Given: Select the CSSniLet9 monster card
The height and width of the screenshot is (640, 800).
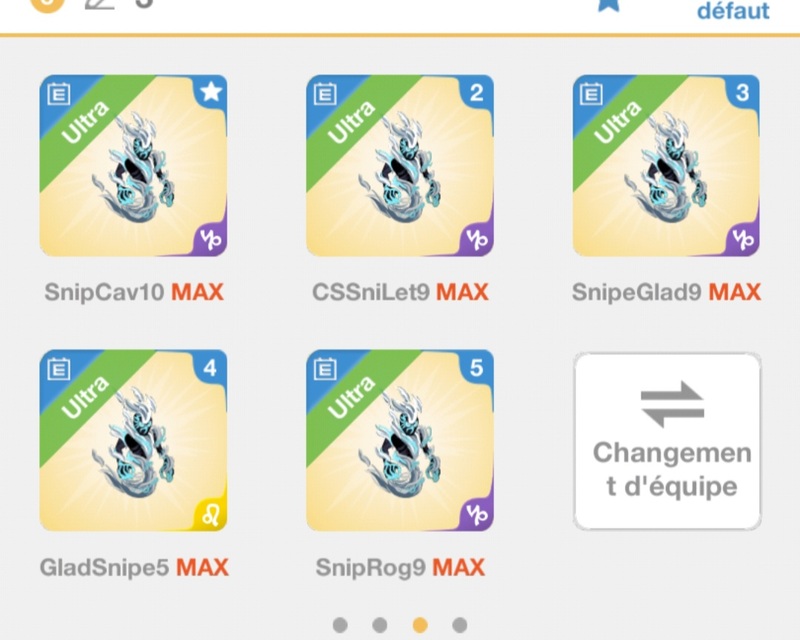Looking at the screenshot, I should pyautogui.click(x=400, y=166).
